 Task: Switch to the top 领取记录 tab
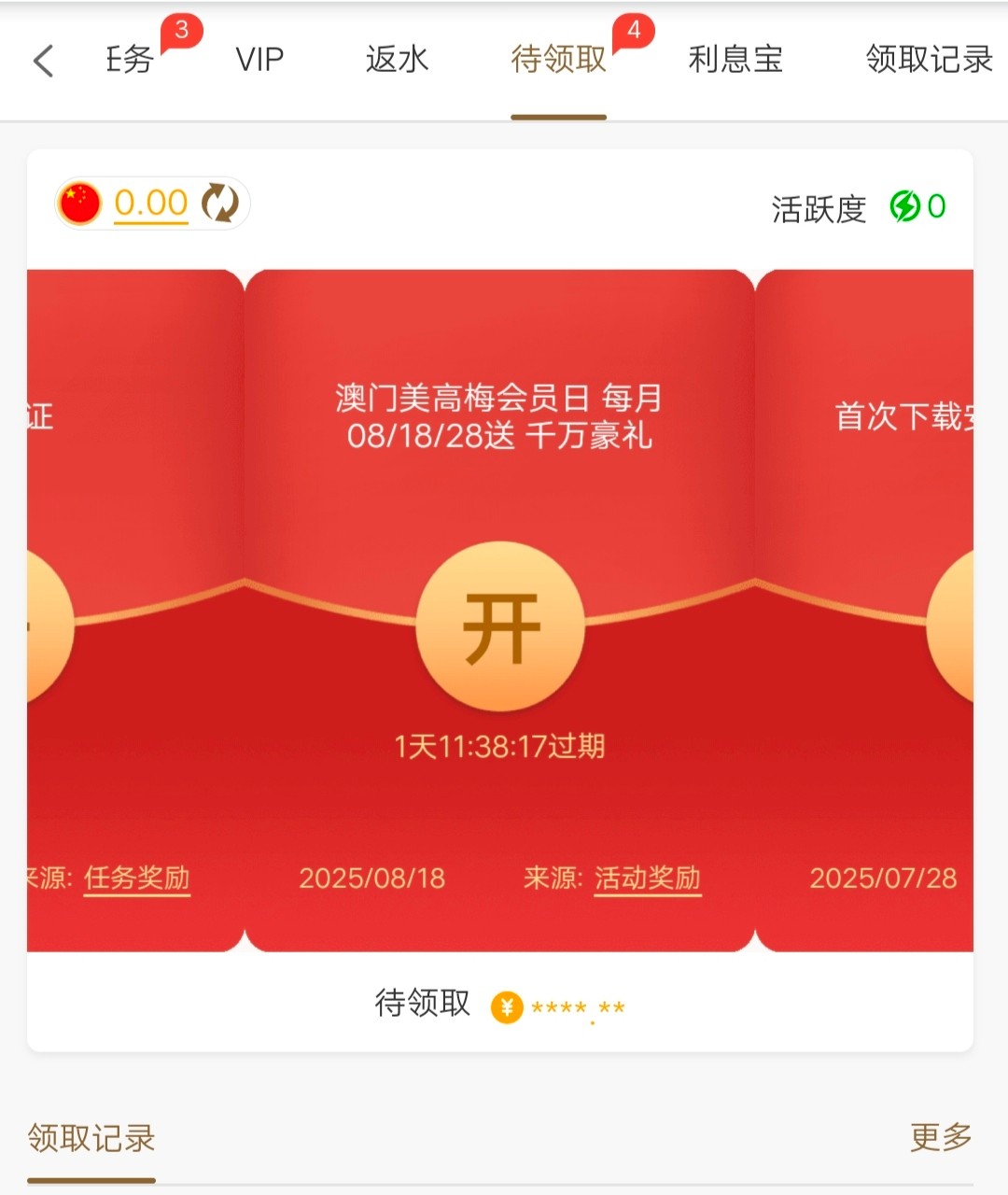928,60
